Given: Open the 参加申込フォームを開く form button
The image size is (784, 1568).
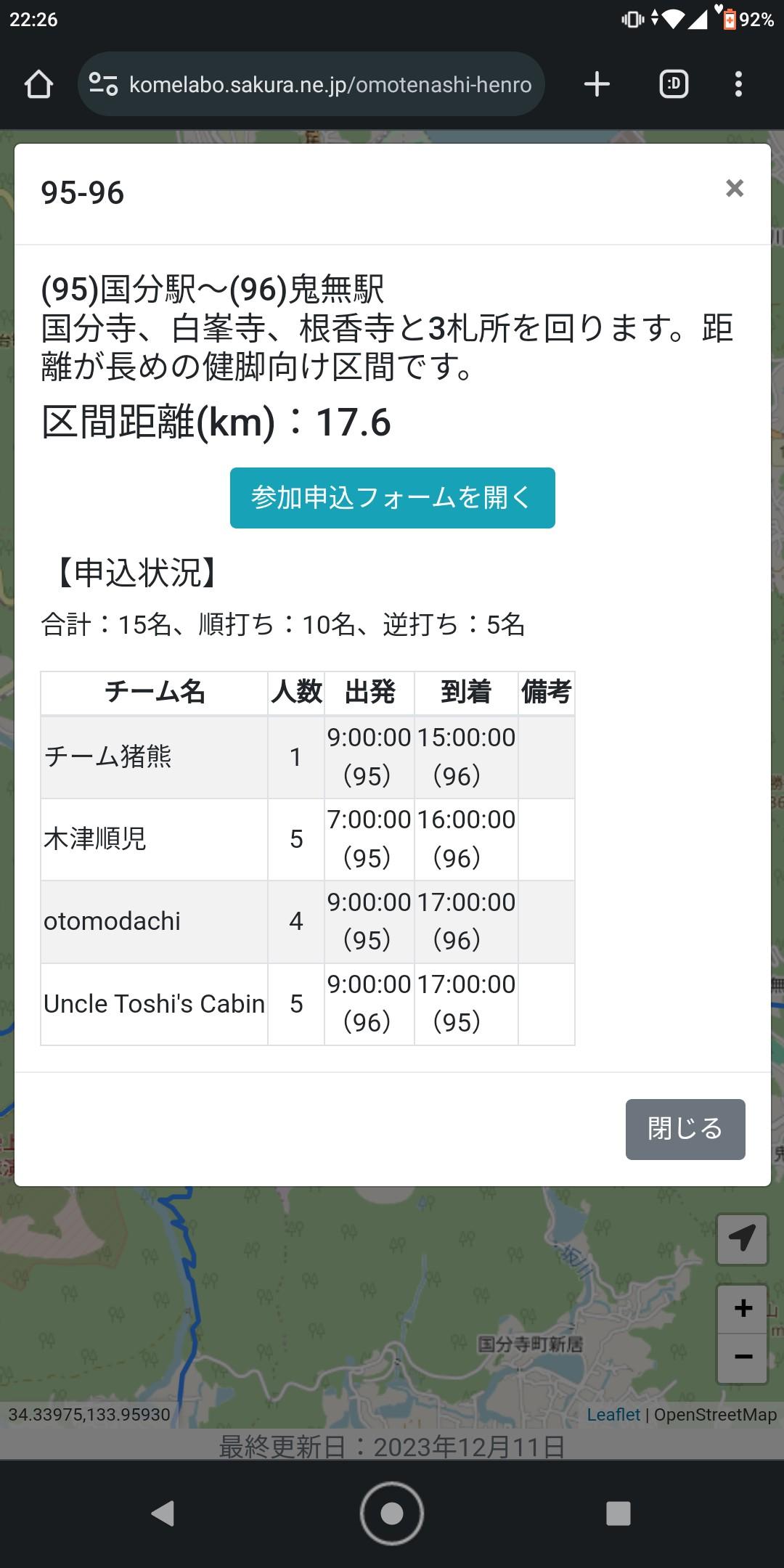Looking at the screenshot, I should (392, 498).
